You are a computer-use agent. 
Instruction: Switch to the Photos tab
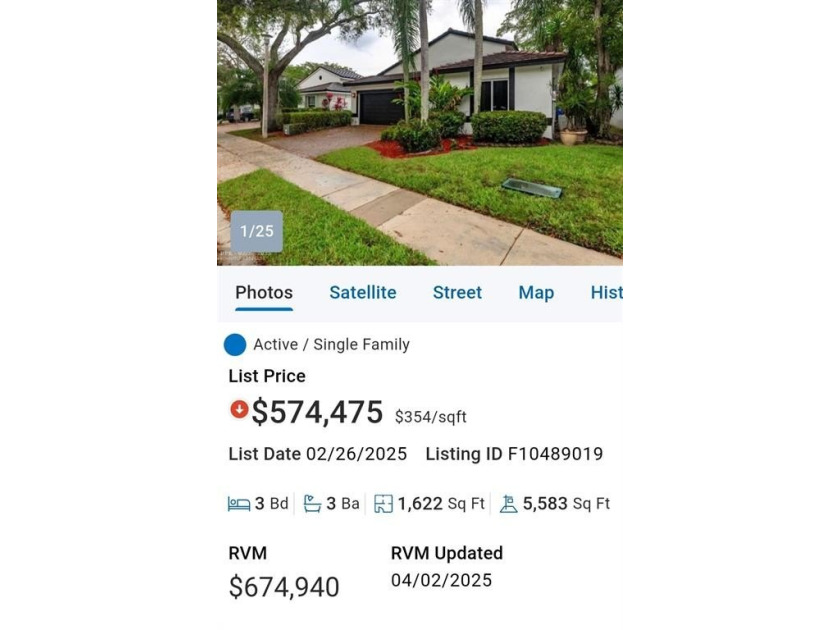click(x=264, y=293)
